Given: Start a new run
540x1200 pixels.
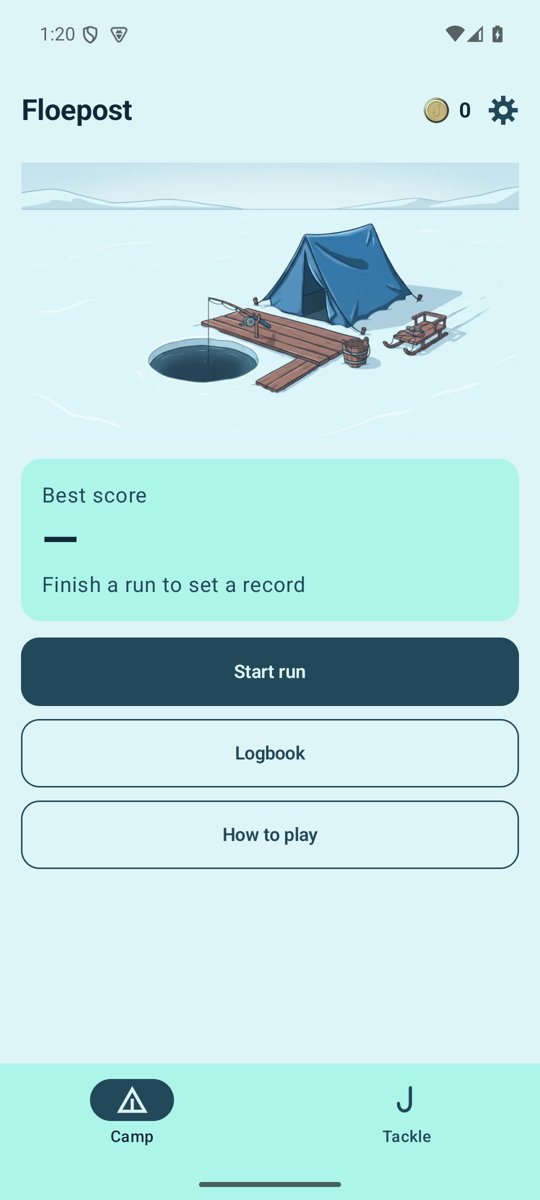Looking at the screenshot, I should pyautogui.click(x=270, y=672).
